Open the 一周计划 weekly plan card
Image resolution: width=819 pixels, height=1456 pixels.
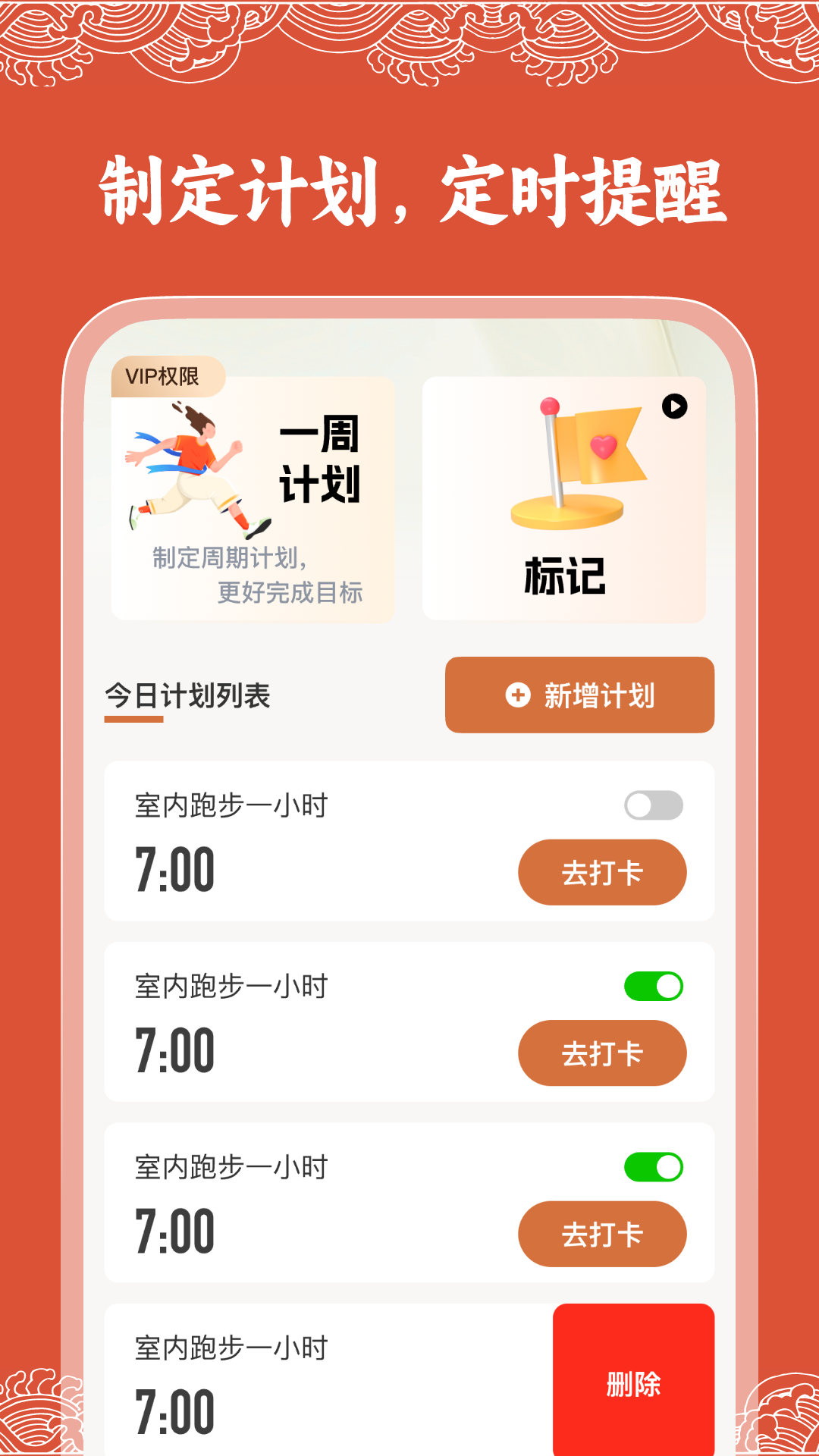click(254, 489)
